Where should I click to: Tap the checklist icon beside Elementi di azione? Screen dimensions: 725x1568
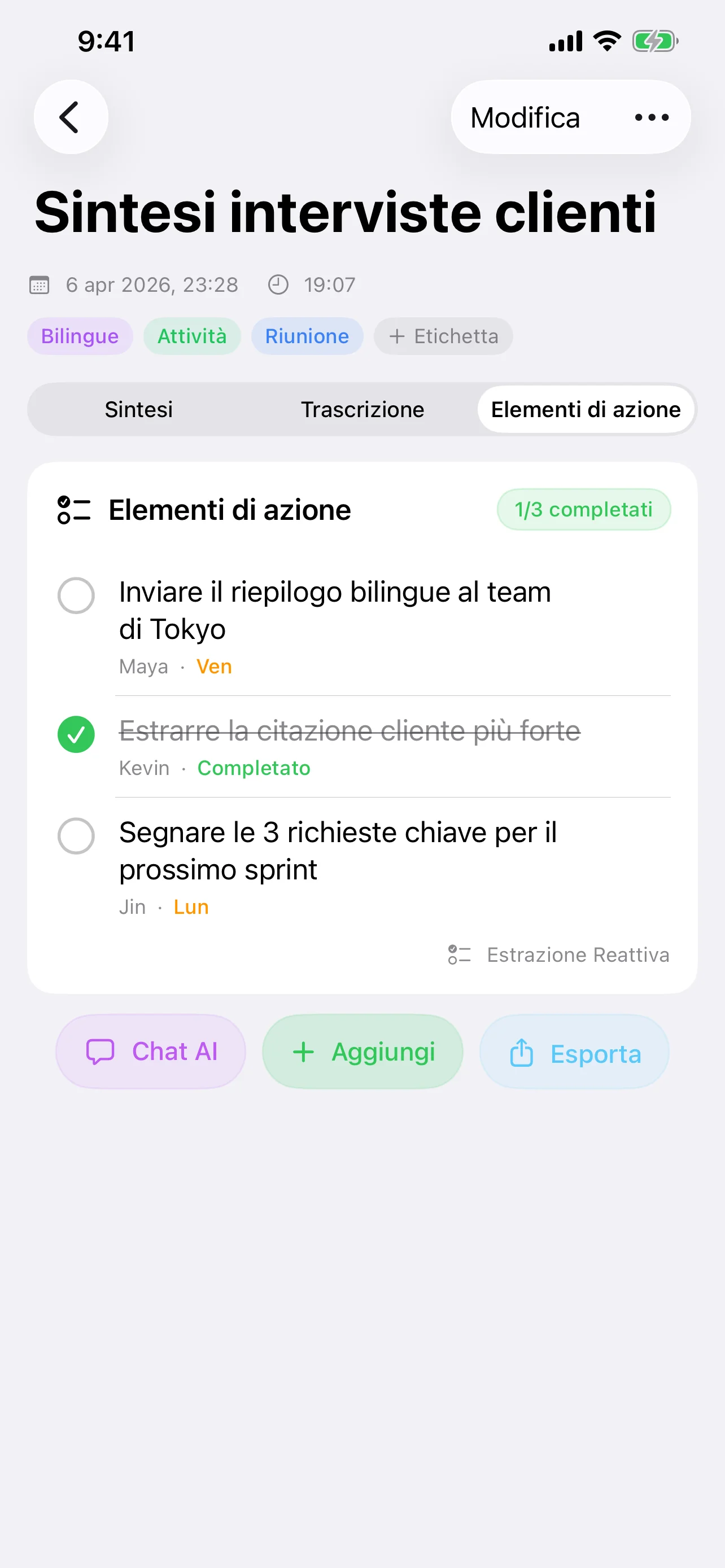[73, 510]
